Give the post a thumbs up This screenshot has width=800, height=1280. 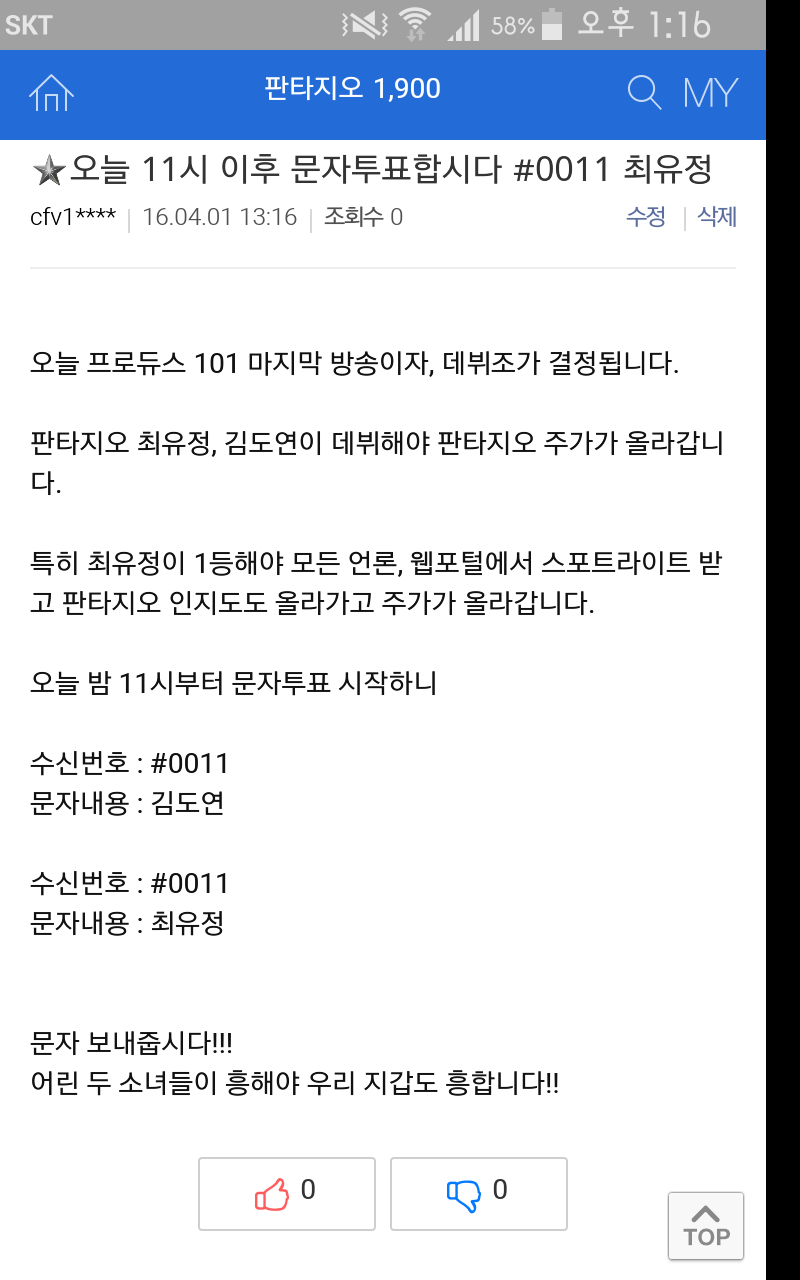point(287,1193)
